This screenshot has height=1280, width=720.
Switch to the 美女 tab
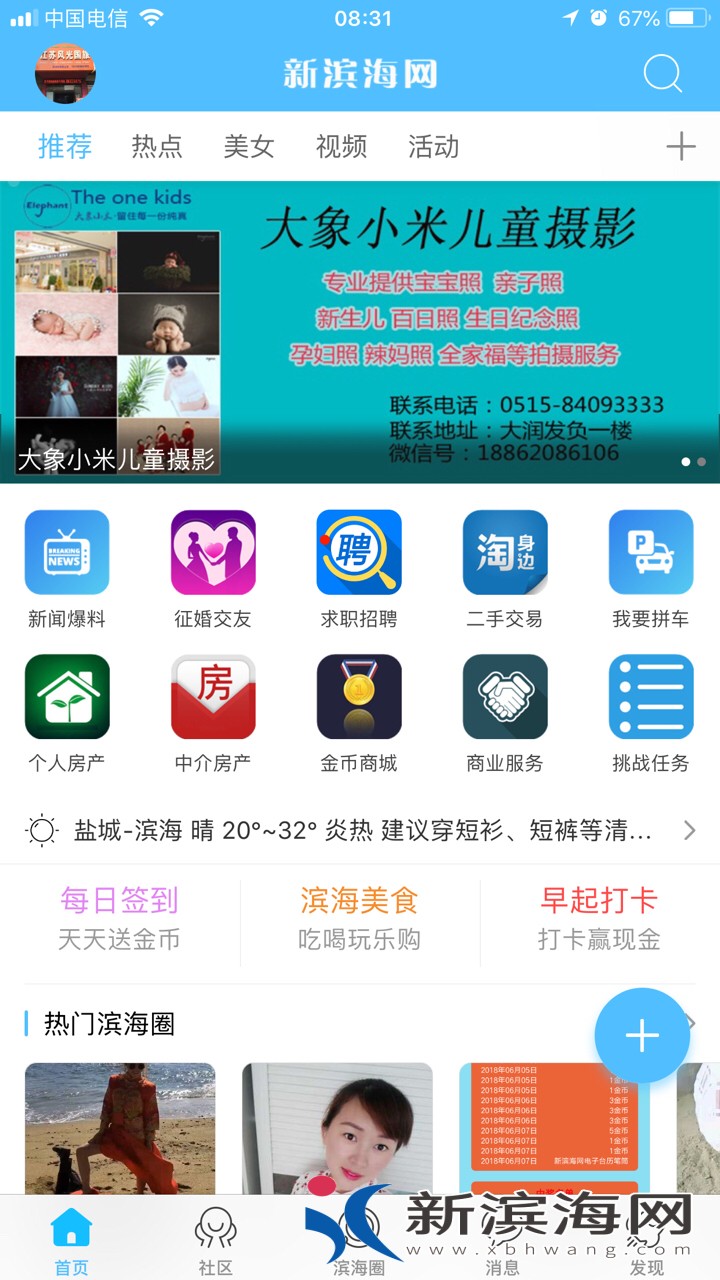click(x=249, y=147)
